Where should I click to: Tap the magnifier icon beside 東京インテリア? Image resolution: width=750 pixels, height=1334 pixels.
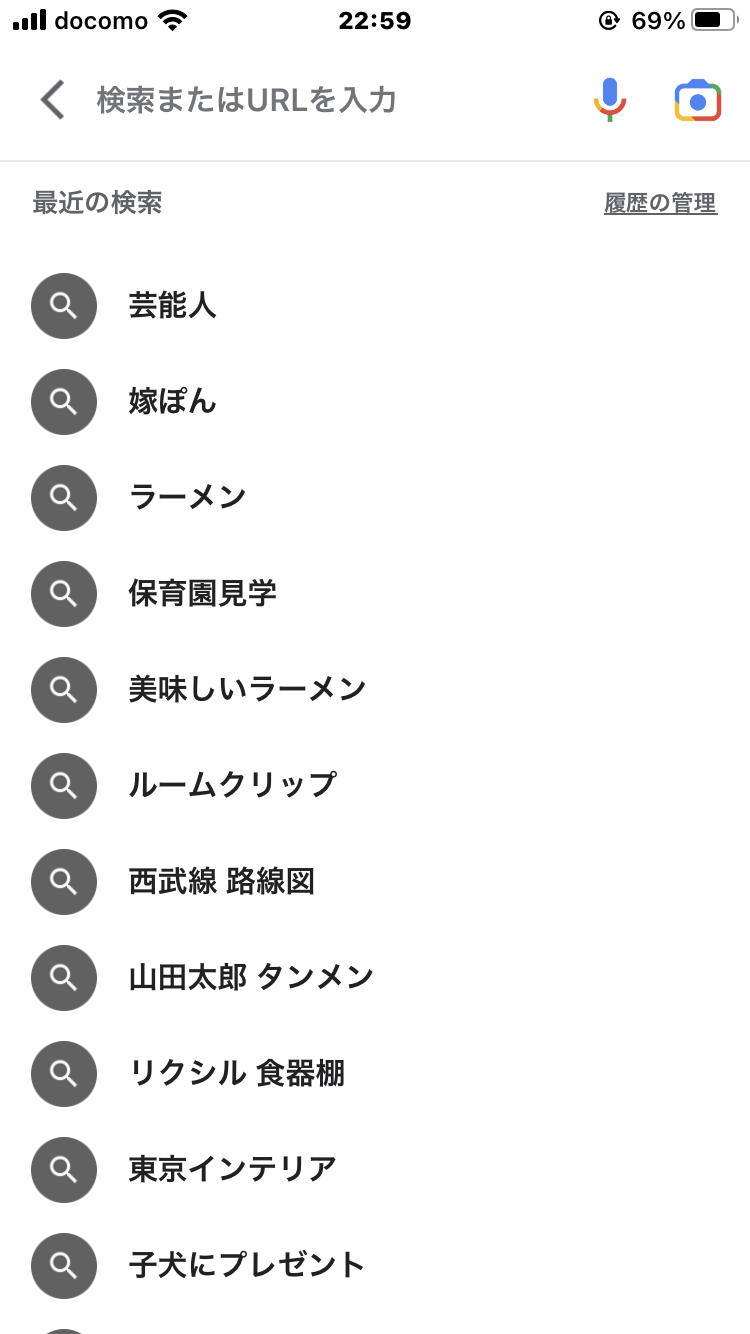tap(63, 1170)
